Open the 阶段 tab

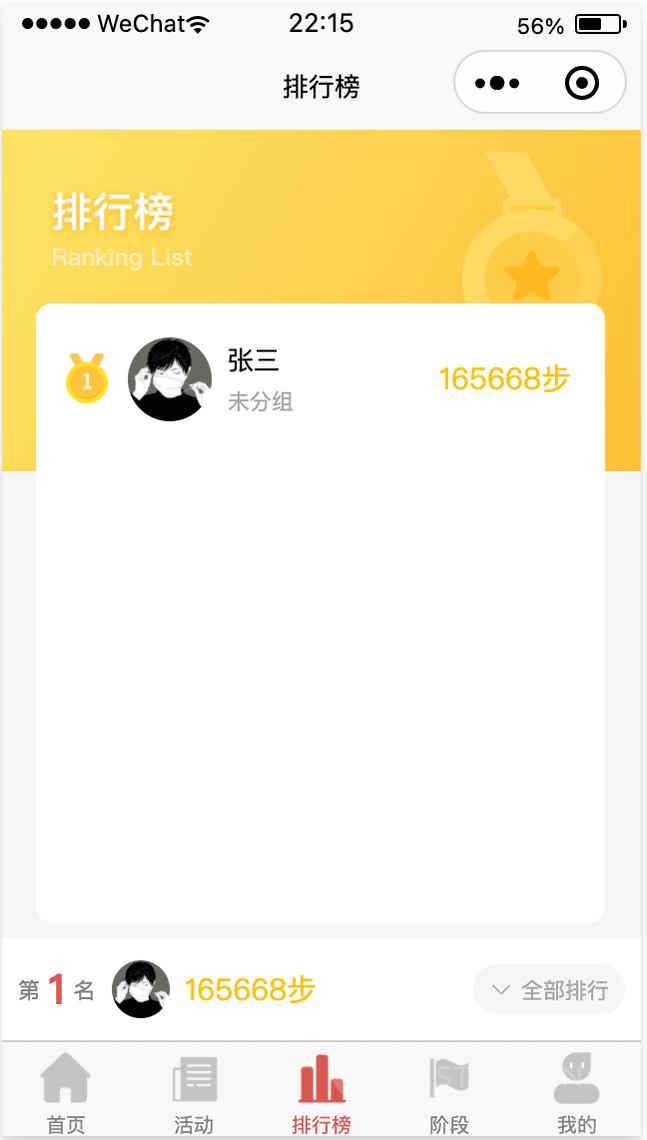point(449,1093)
